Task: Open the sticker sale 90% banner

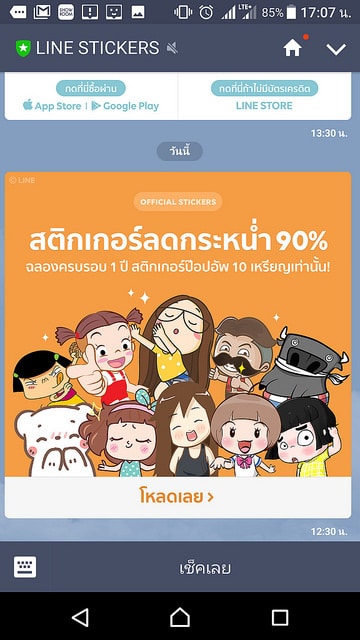Action: [x=178, y=324]
